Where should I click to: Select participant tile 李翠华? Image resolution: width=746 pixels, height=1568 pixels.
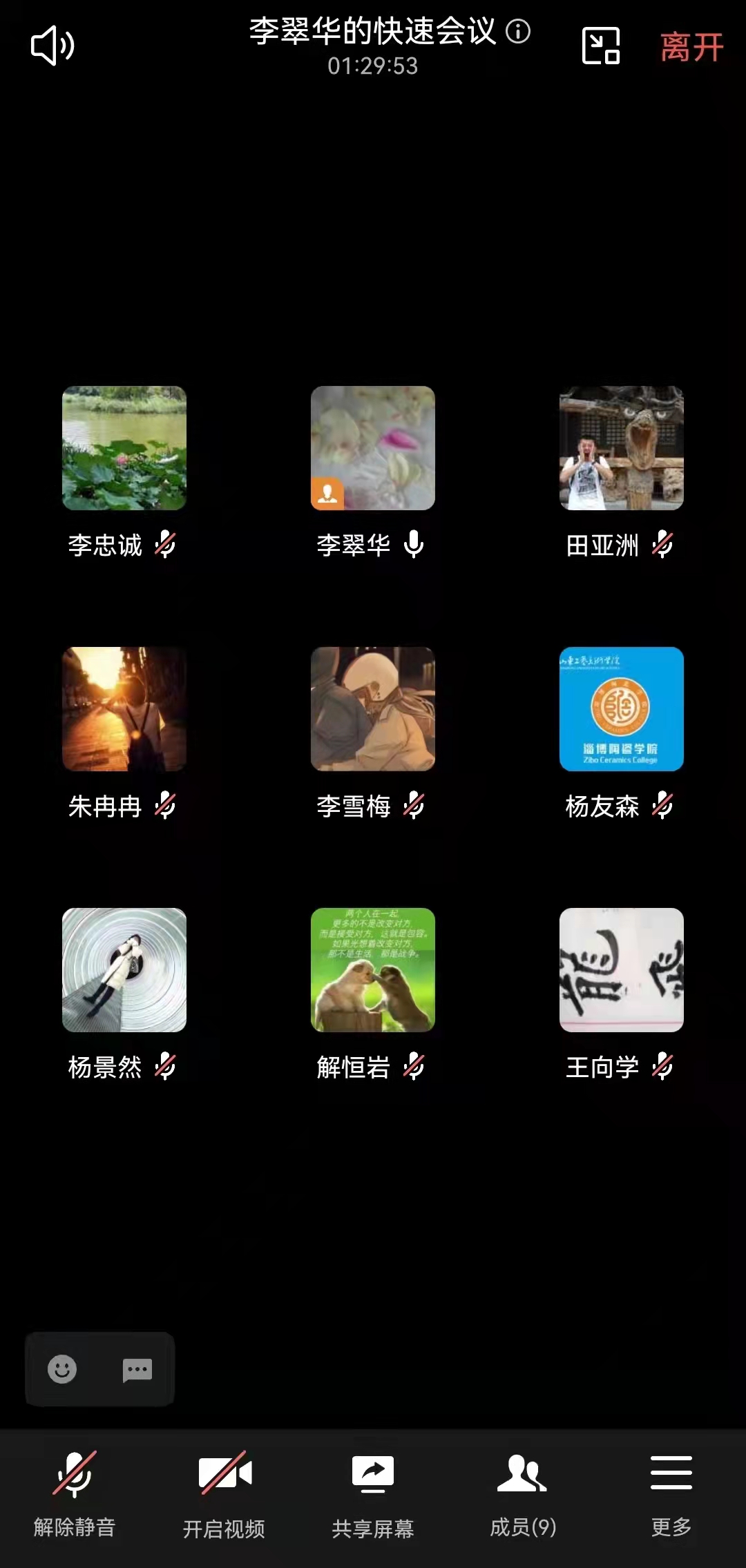pyautogui.click(x=373, y=448)
